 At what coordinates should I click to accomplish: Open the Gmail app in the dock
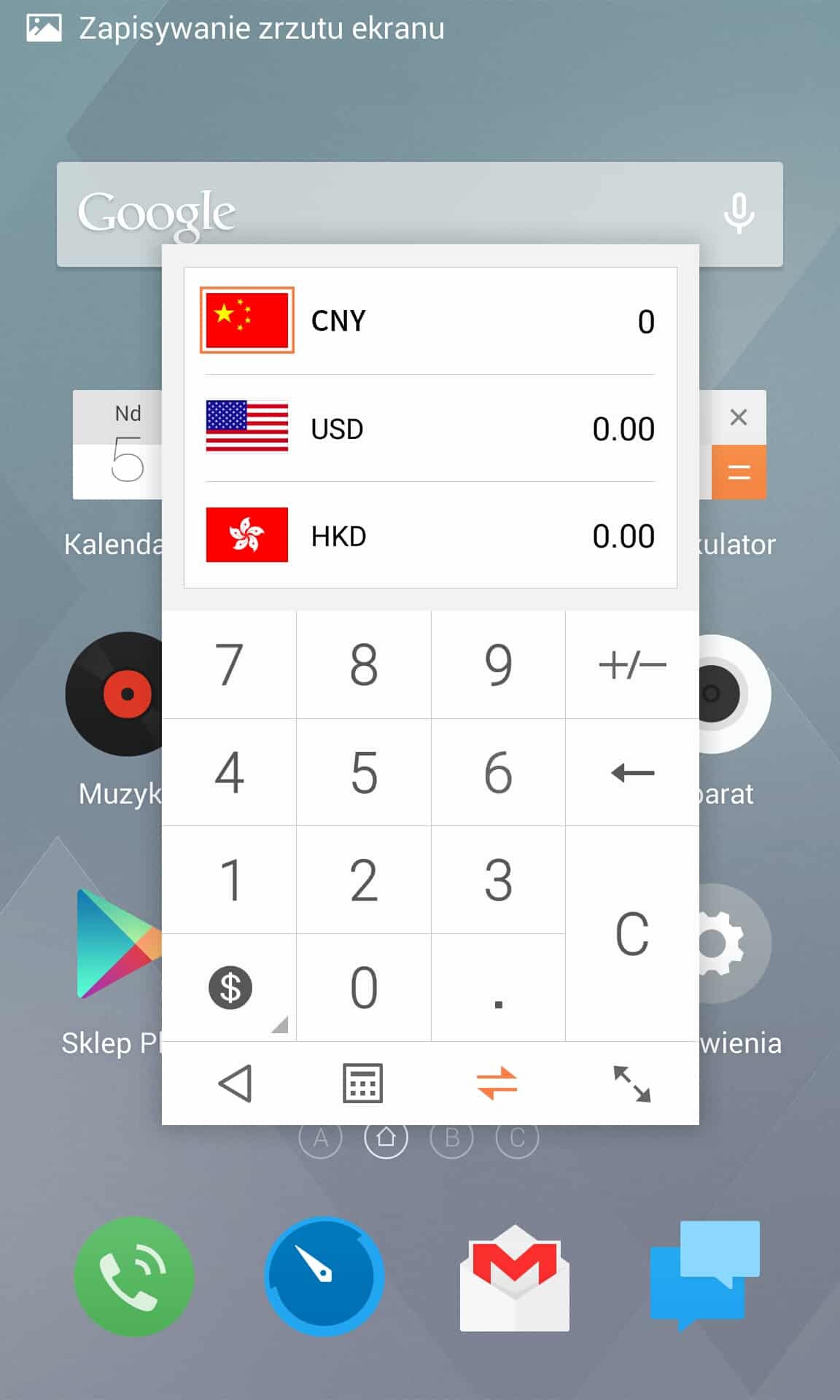pyautogui.click(x=514, y=1277)
